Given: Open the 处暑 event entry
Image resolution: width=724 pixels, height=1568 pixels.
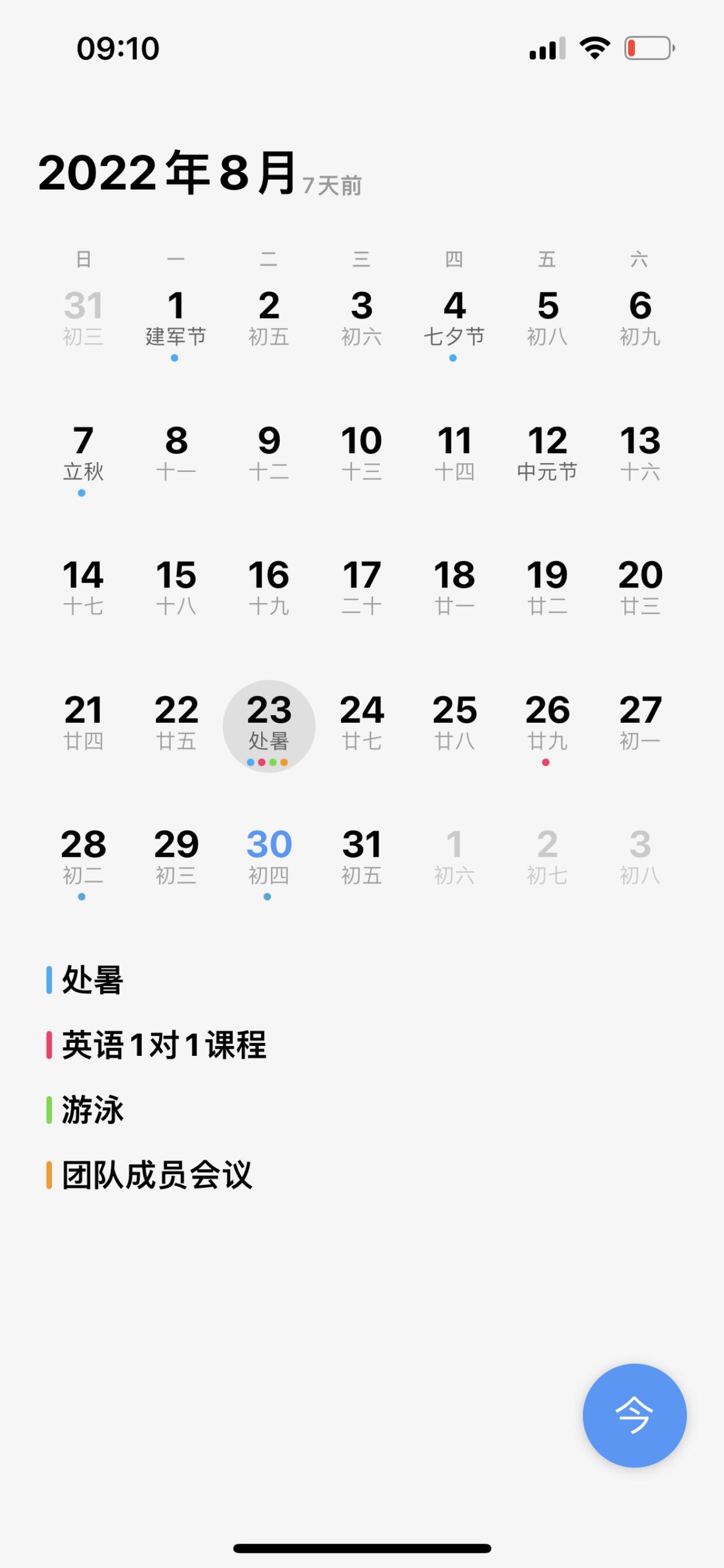Looking at the screenshot, I should pyautogui.click(x=93, y=979).
